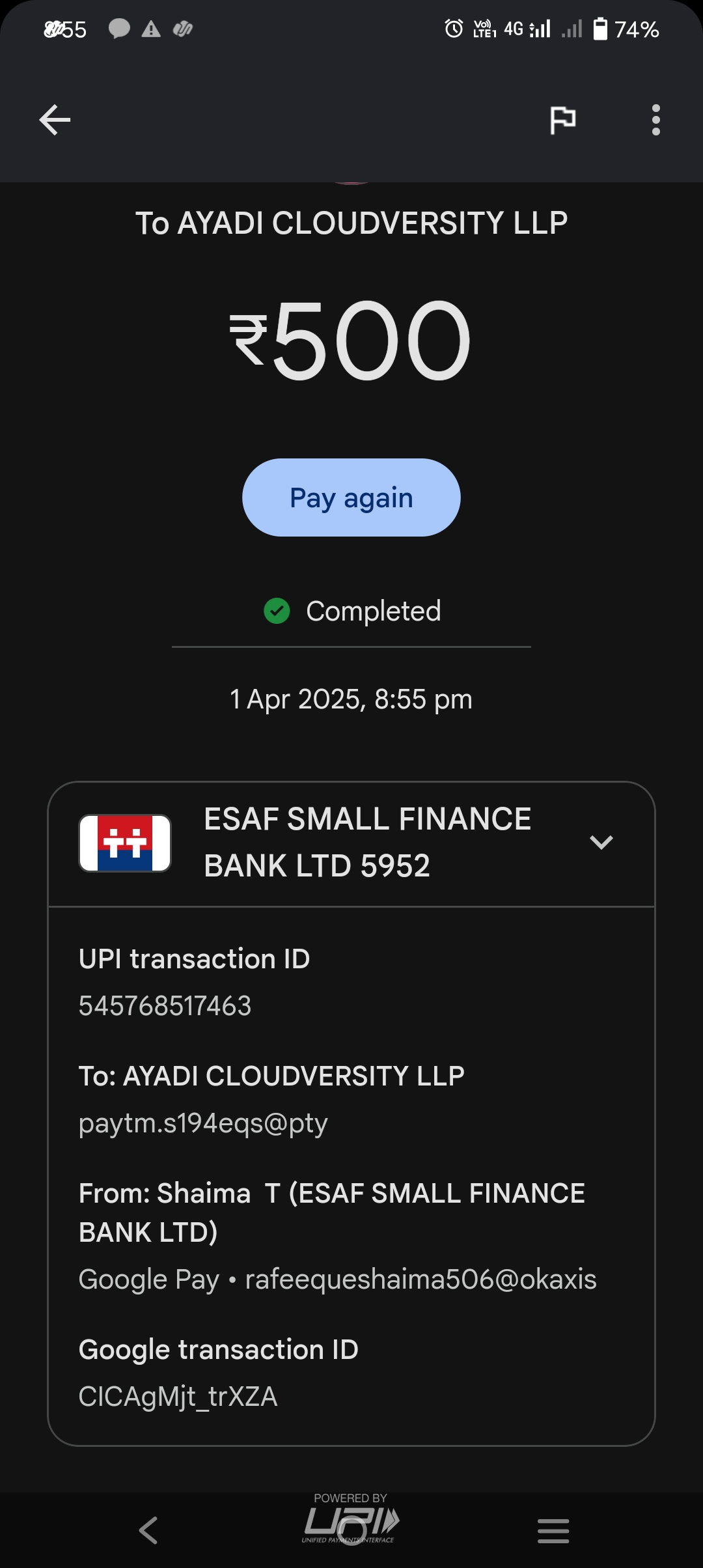Screen dimensions: 703x1568
Task: Open the three-dot overflow menu
Action: coord(655,120)
